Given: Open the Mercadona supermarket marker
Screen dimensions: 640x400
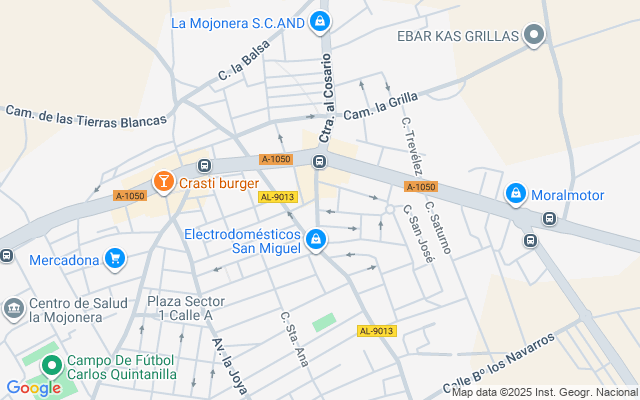Looking at the screenshot, I should coord(115,259).
